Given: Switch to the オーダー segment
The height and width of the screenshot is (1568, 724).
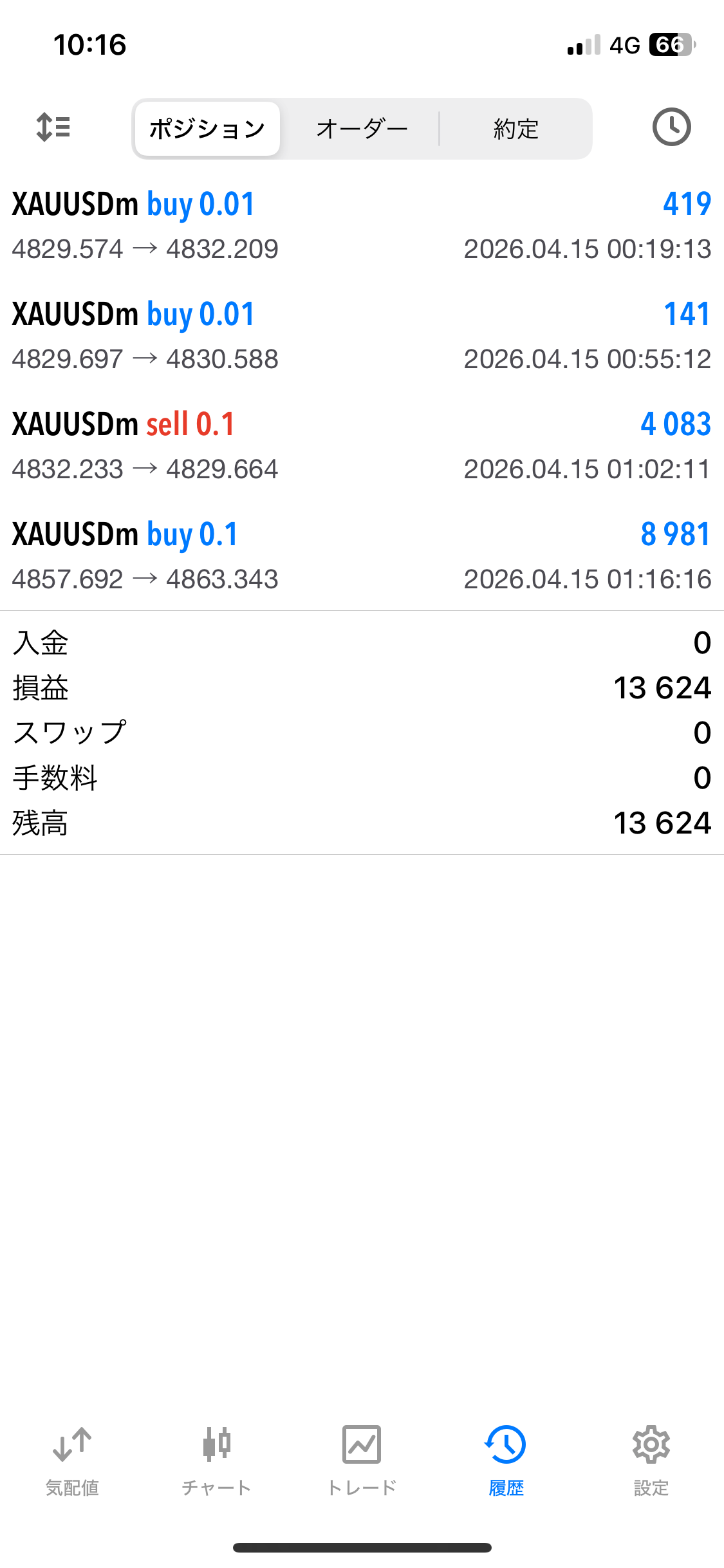Looking at the screenshot, I should 362,129.
